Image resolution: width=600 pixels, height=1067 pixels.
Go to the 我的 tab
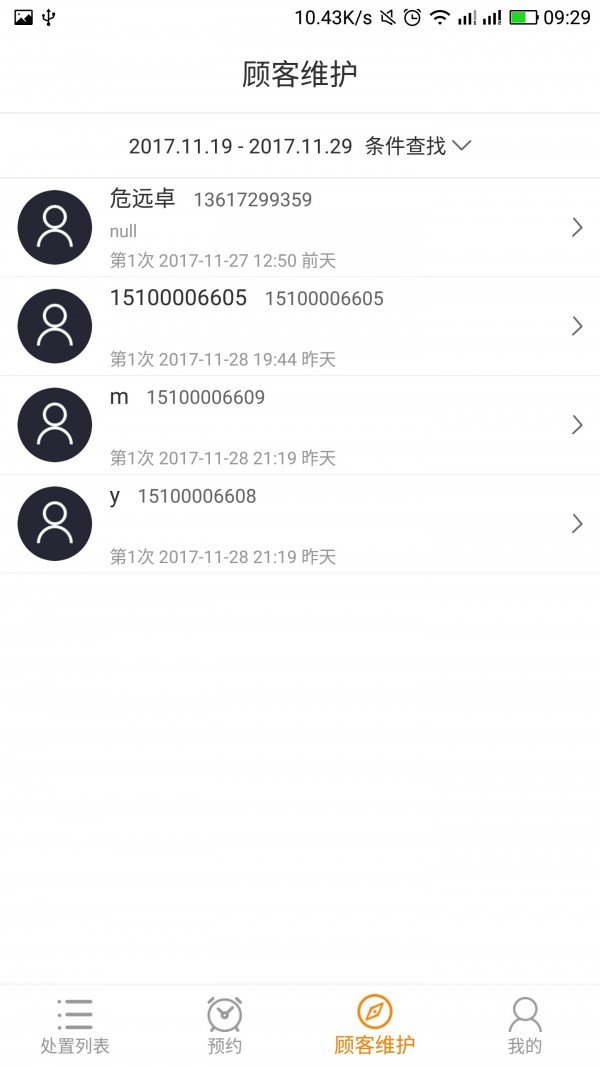(525, 1026)
